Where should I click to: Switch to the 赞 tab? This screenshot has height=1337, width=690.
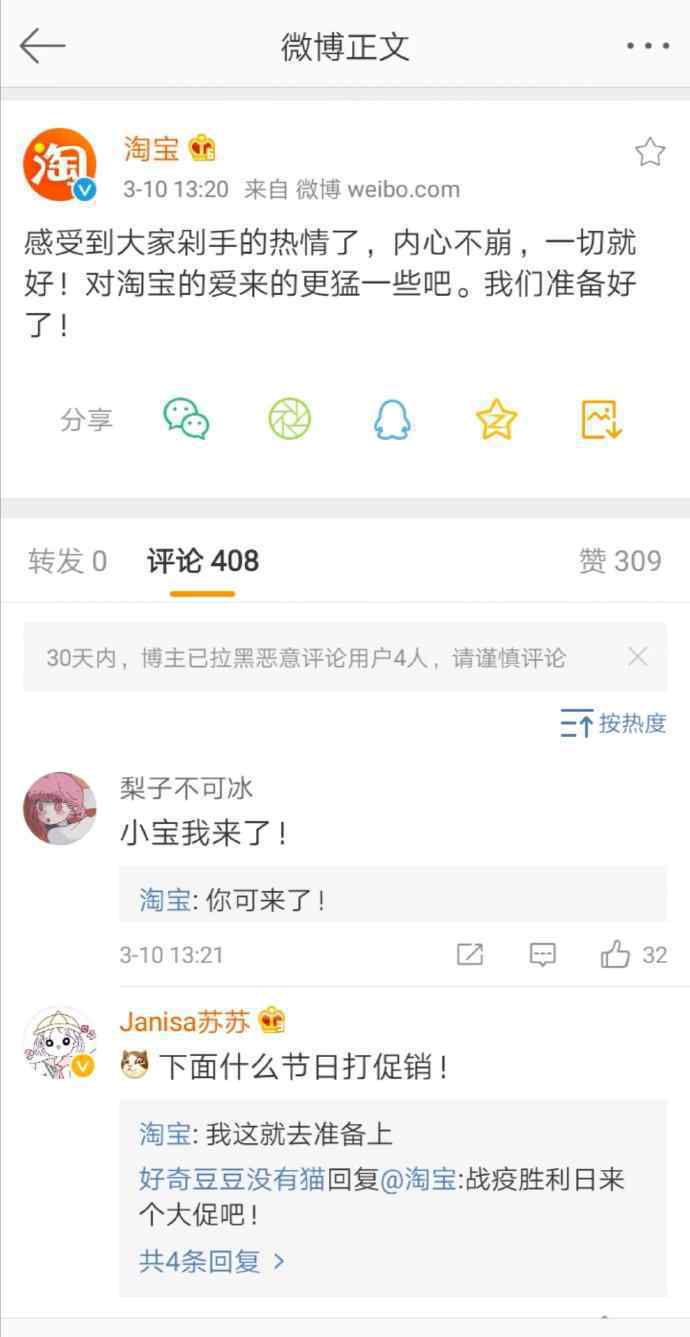pyautogui.click(x=620, y=561)
